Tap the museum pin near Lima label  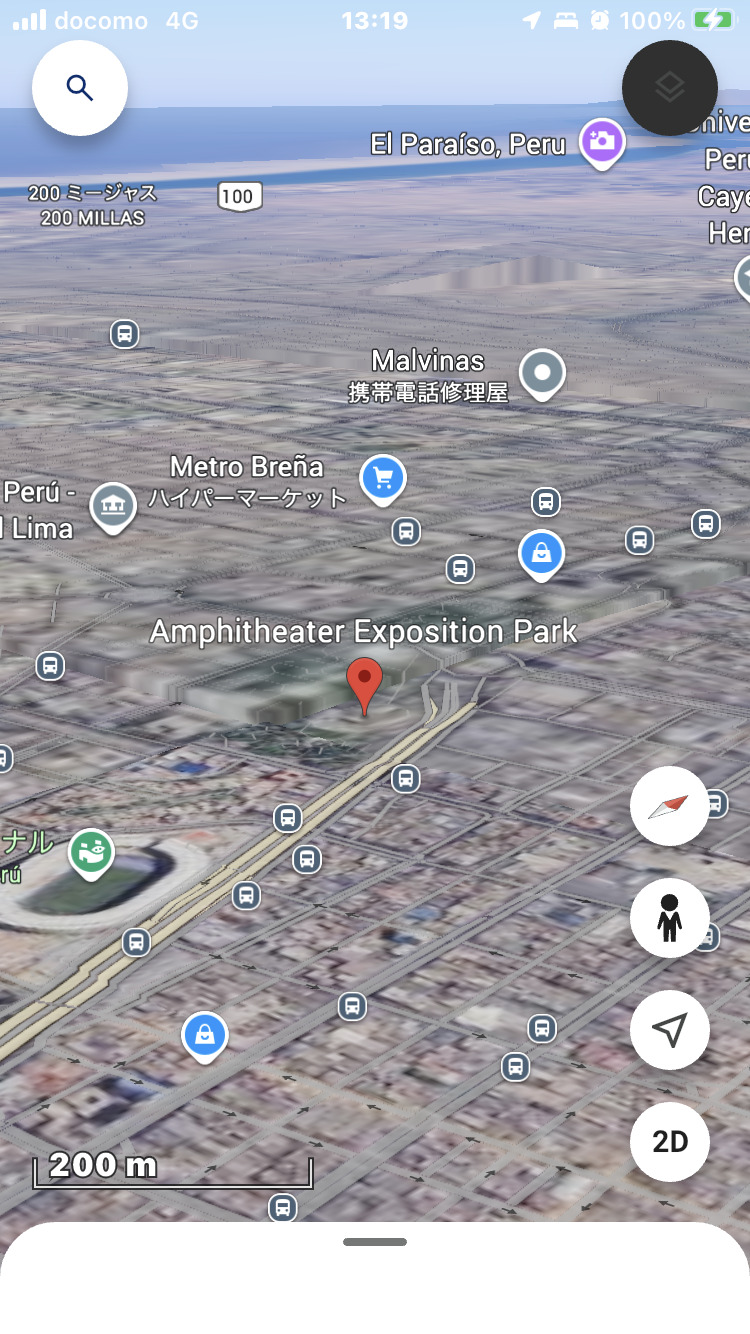click(112, 505)
